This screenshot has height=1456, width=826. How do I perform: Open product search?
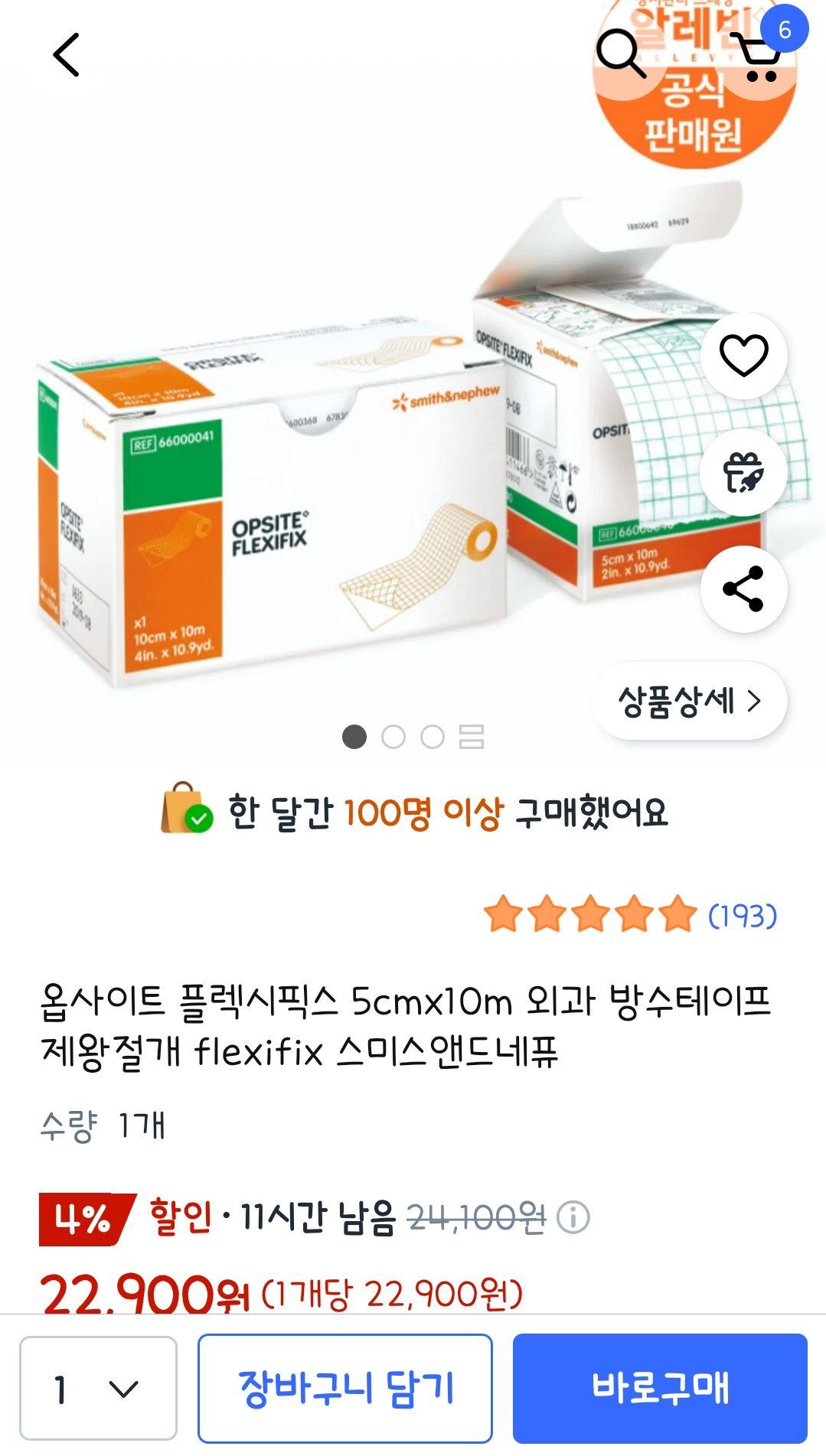621,54
